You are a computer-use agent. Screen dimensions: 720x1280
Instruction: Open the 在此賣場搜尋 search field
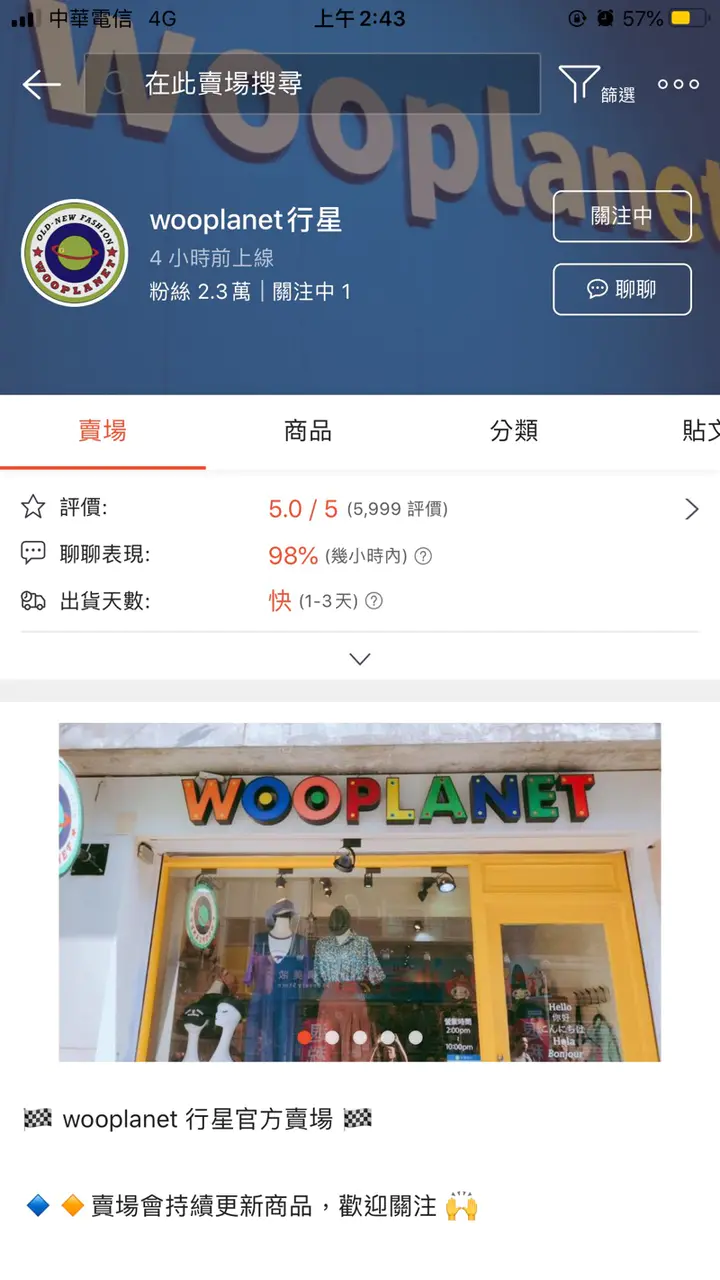[312, 84]
